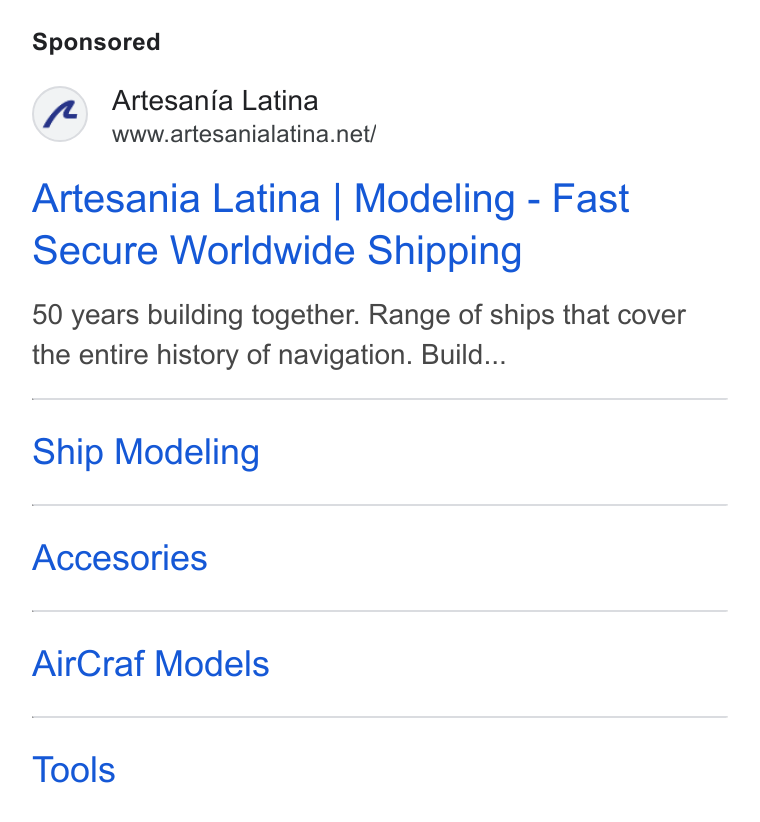Visit the www.artesanialatina.net site link

coord(244,134)
